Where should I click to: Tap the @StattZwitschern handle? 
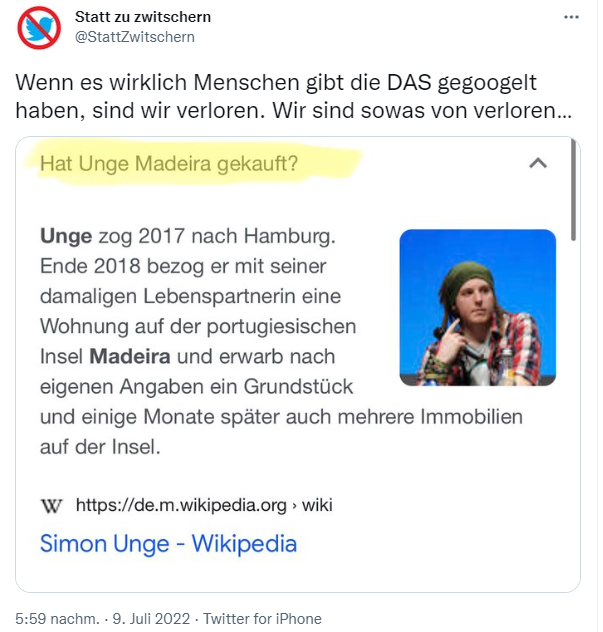[135, 37]
